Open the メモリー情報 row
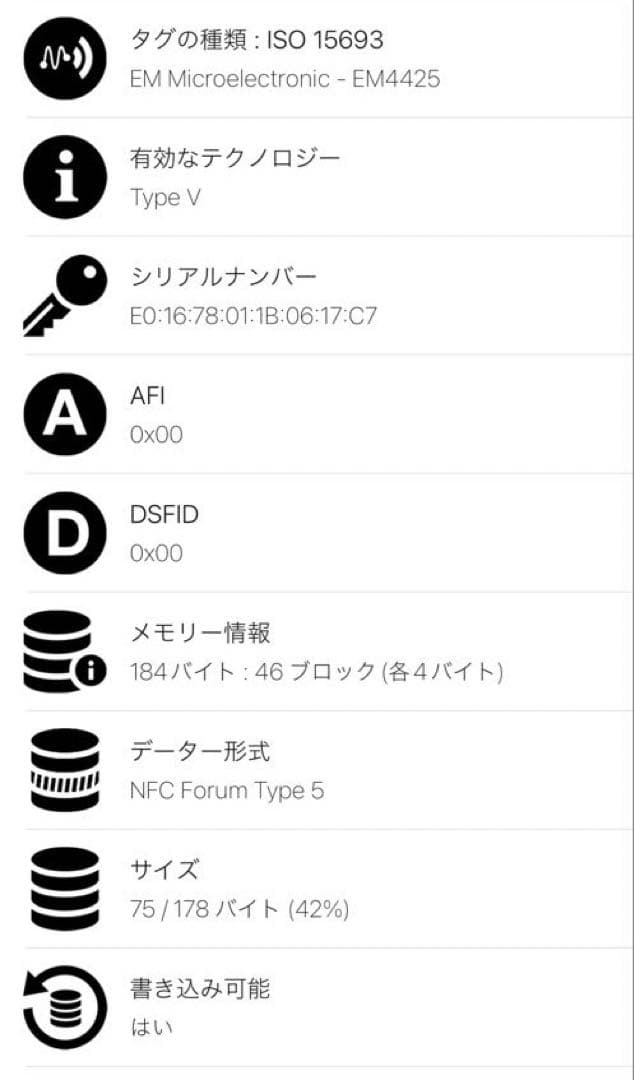Viewport: 634px width, 1080px height. pos(317,651)
